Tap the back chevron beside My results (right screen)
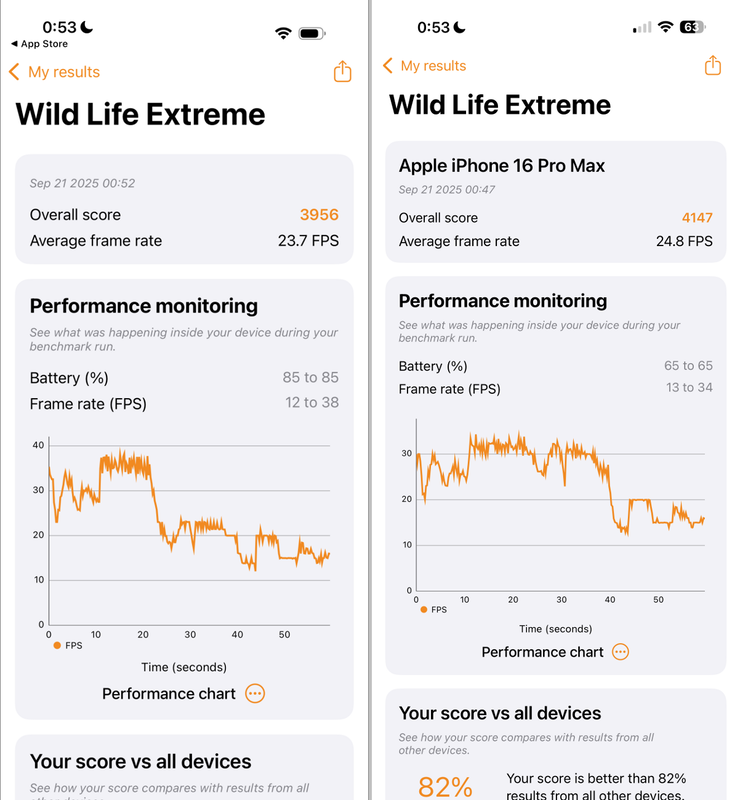Image resolution: width=740 pixels, height=800 pixels. point(387,65)
